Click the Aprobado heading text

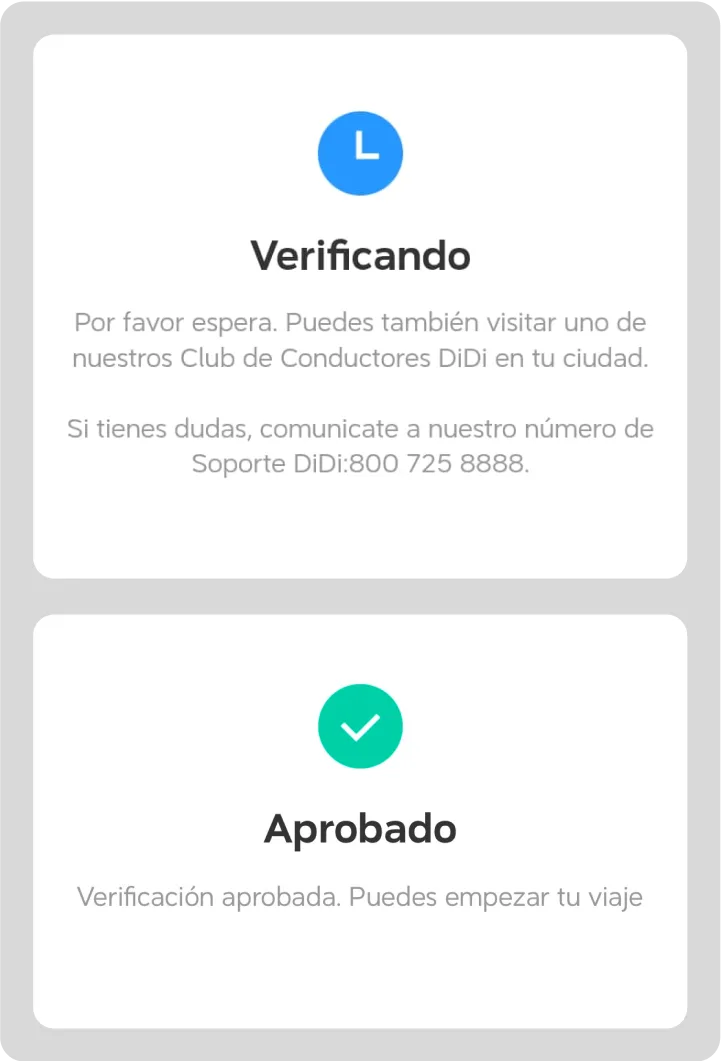click(x=360, y=828)
